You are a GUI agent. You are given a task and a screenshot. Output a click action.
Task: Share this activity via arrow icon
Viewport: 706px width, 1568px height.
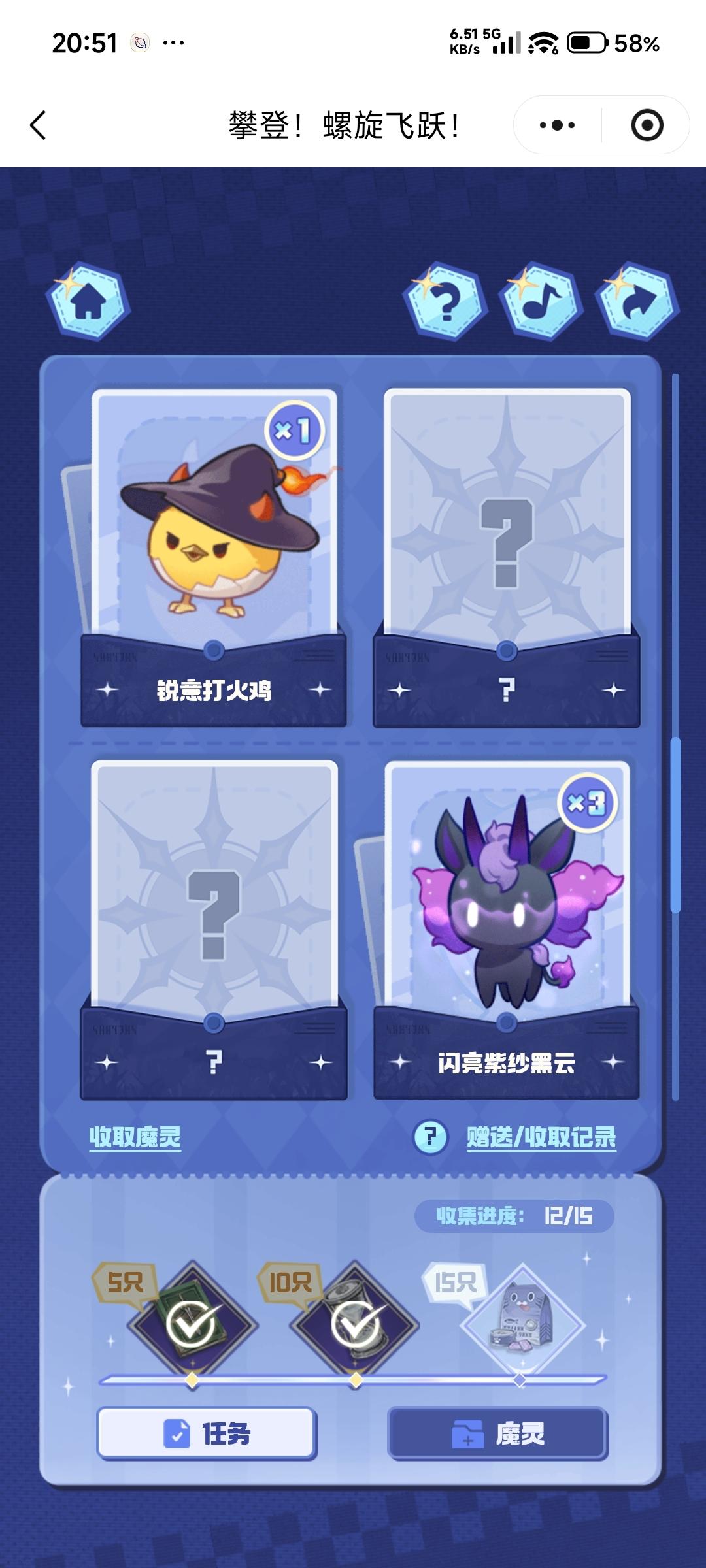tap(637, 301)
